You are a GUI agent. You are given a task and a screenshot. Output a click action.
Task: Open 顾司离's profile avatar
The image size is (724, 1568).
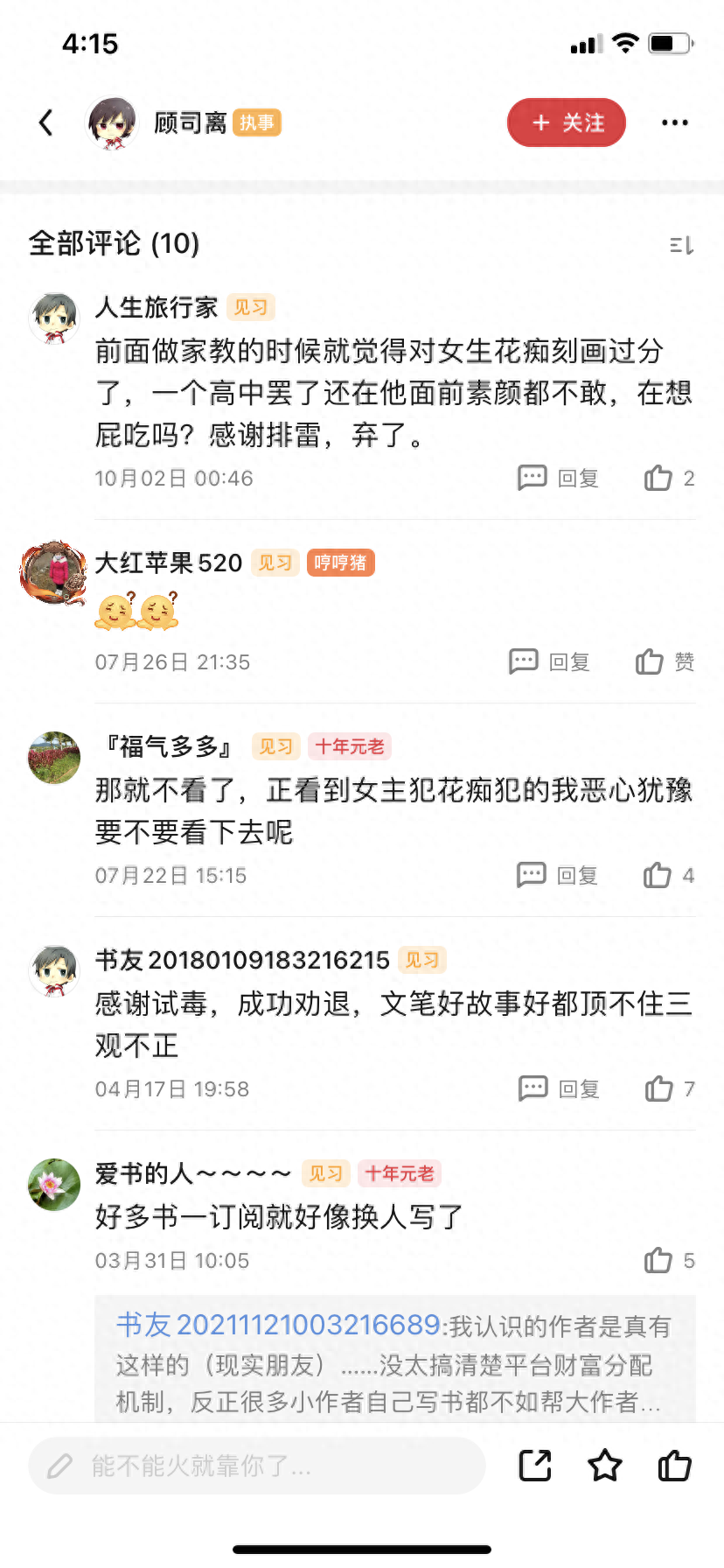tap(112, 122)
